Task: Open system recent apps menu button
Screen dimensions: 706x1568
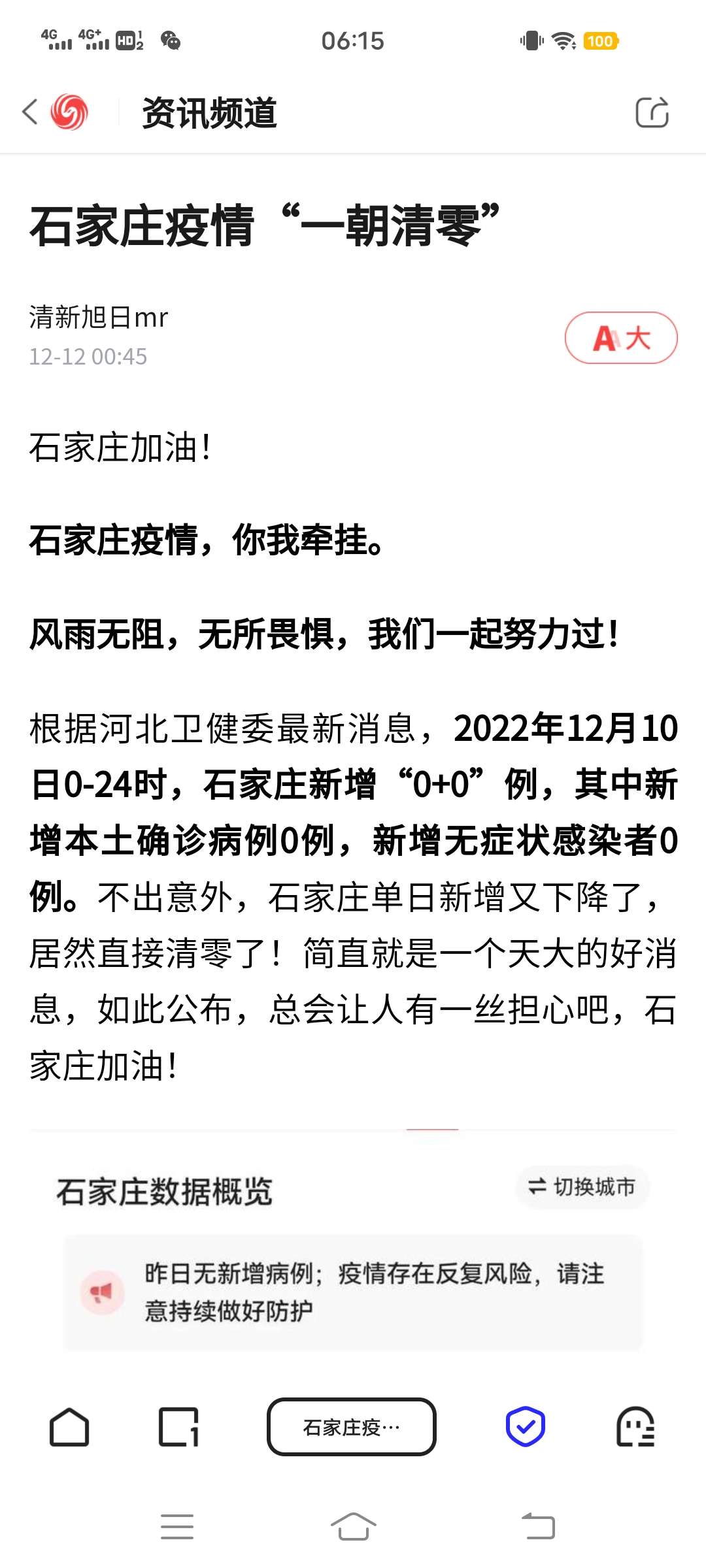Action: 177,1527
